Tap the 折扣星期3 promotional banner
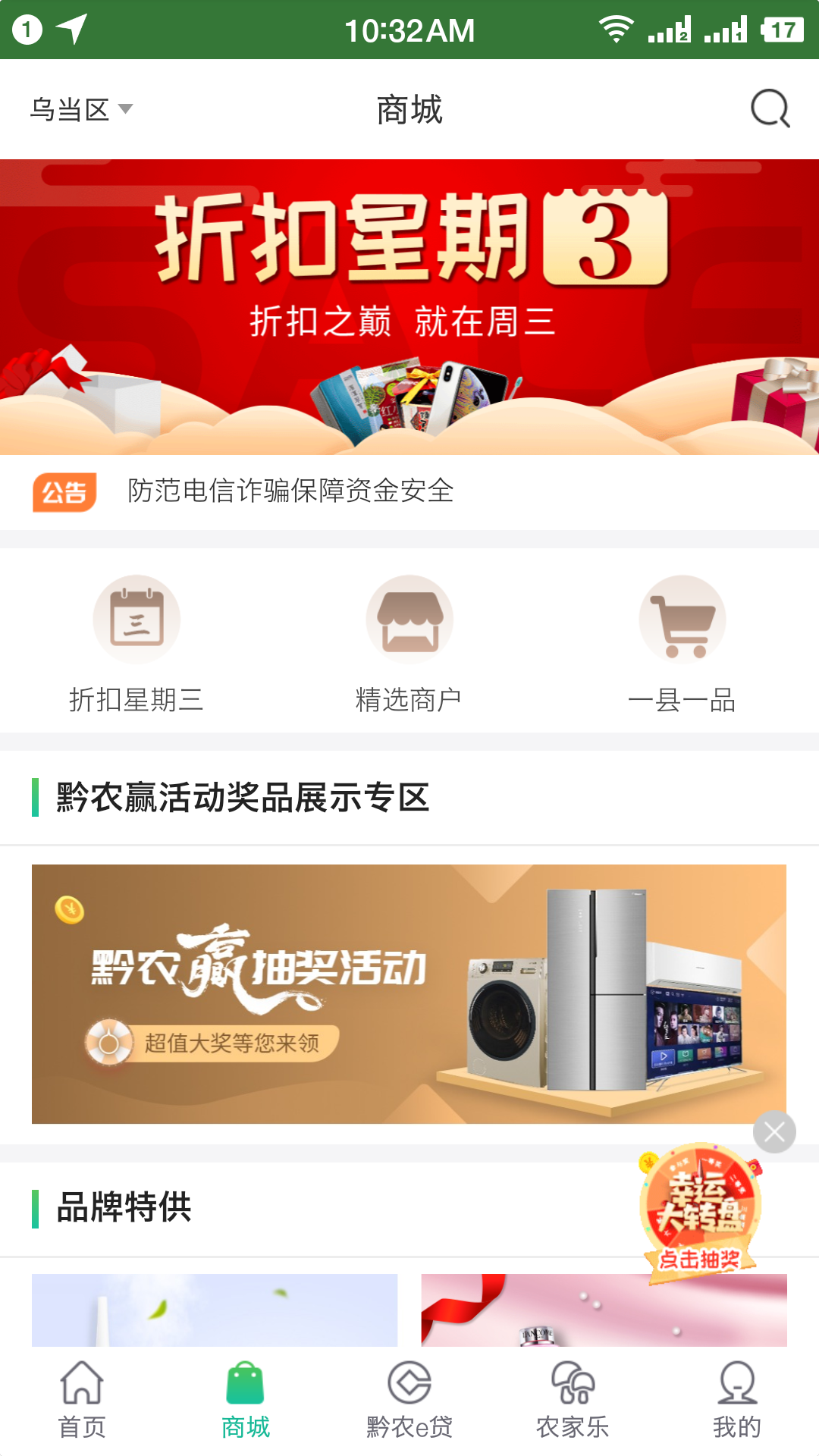Screen dimensions: 819x1456 pos(409,303)
